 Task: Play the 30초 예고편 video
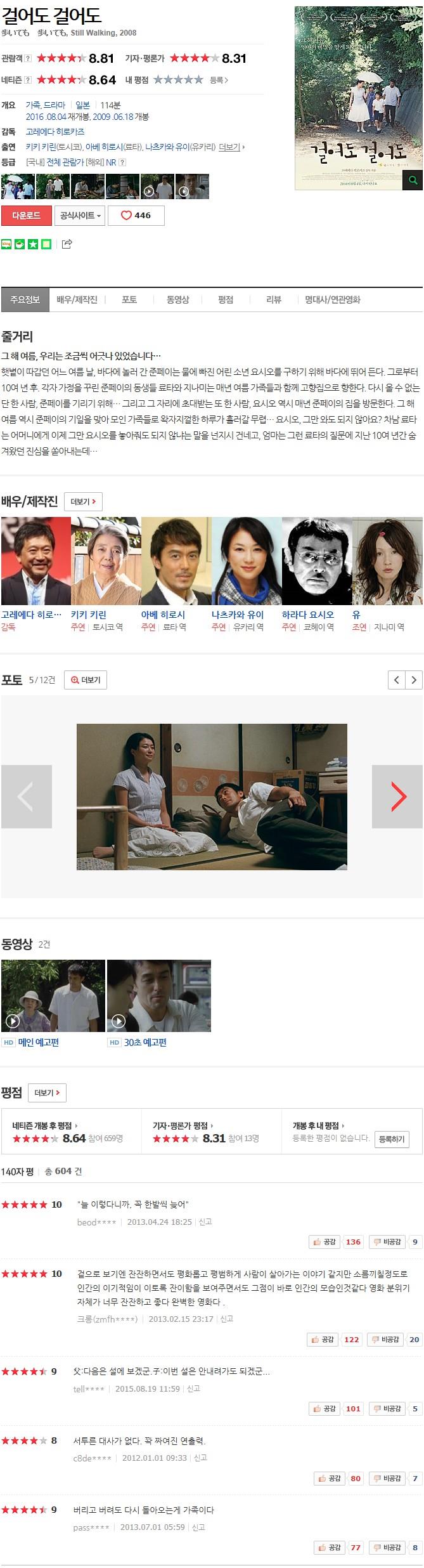point(159,995)
